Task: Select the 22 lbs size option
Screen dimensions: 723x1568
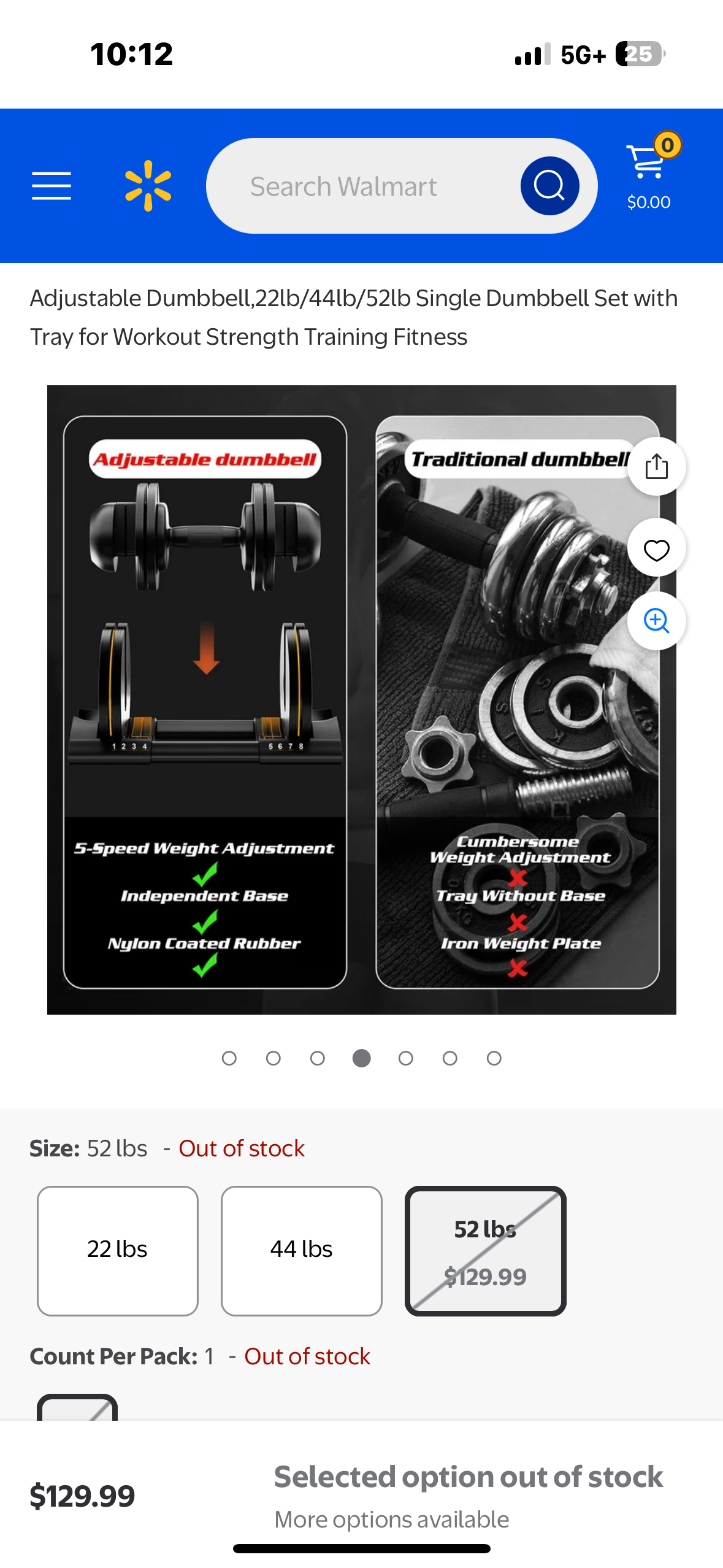Action: coord(118,1250)
